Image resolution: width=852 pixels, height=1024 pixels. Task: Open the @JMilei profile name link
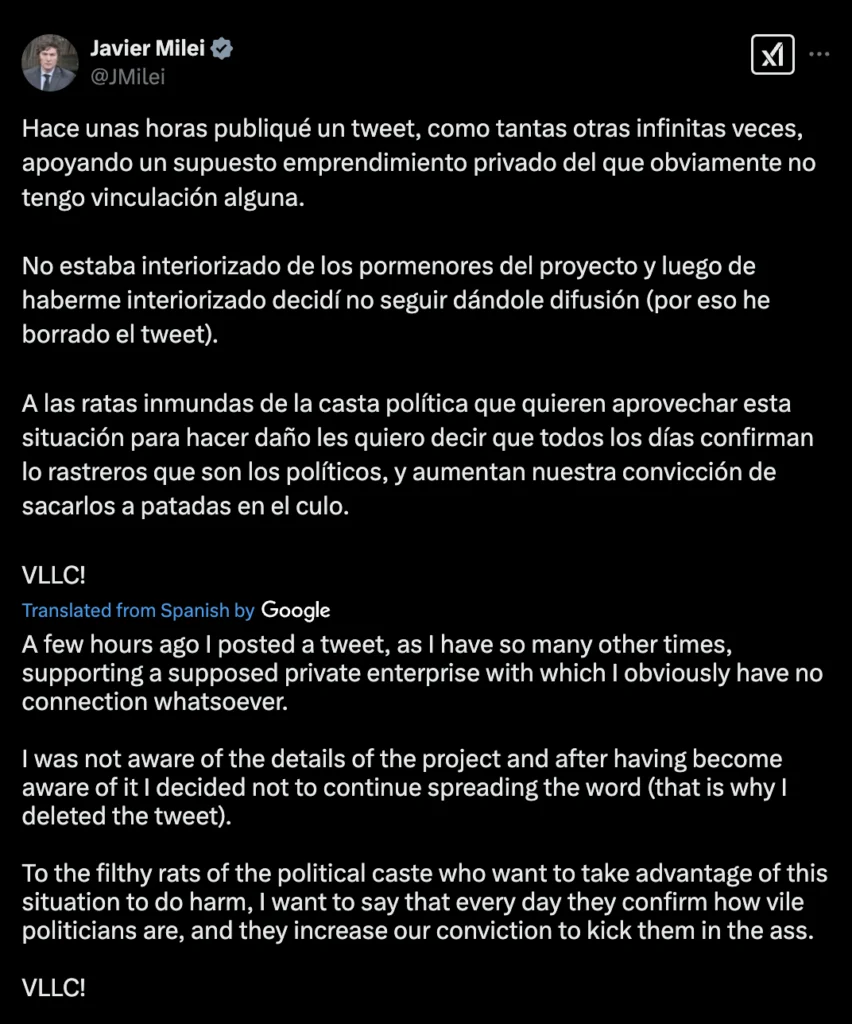pos(128,77)
